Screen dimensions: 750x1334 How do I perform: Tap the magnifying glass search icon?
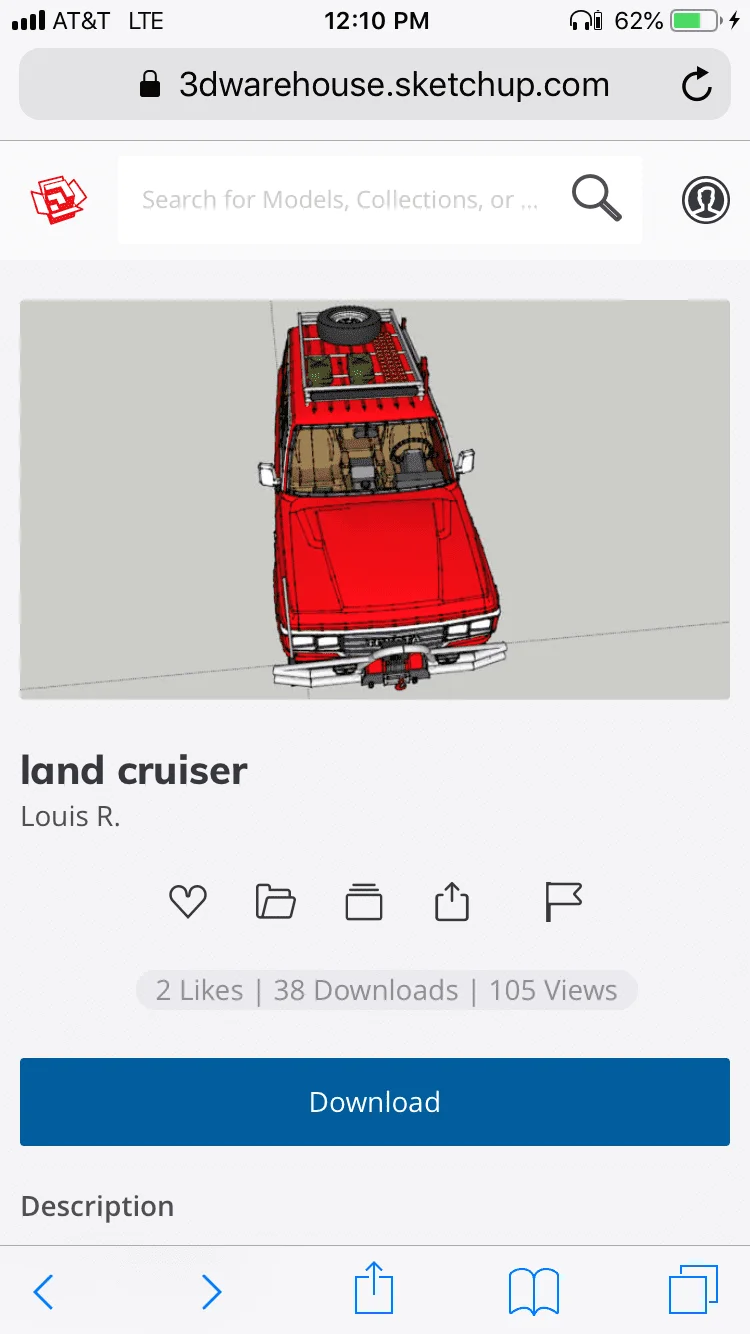(x=596, y=198)
